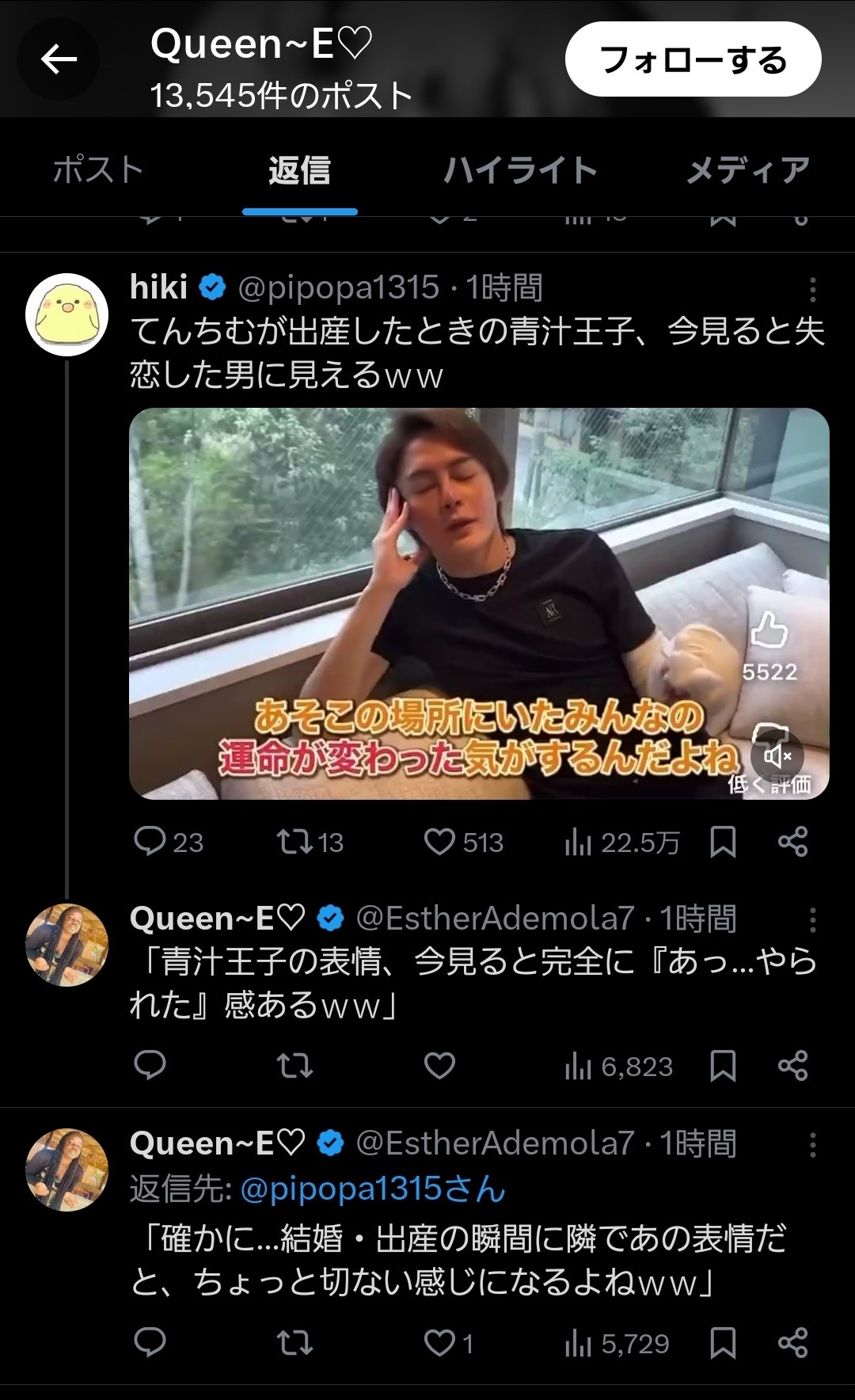The height and width of the screenshot is (1400, 855).
Task: Repost the Queen~E reply with 5,729 views
Action: (x=294, y=1343)
